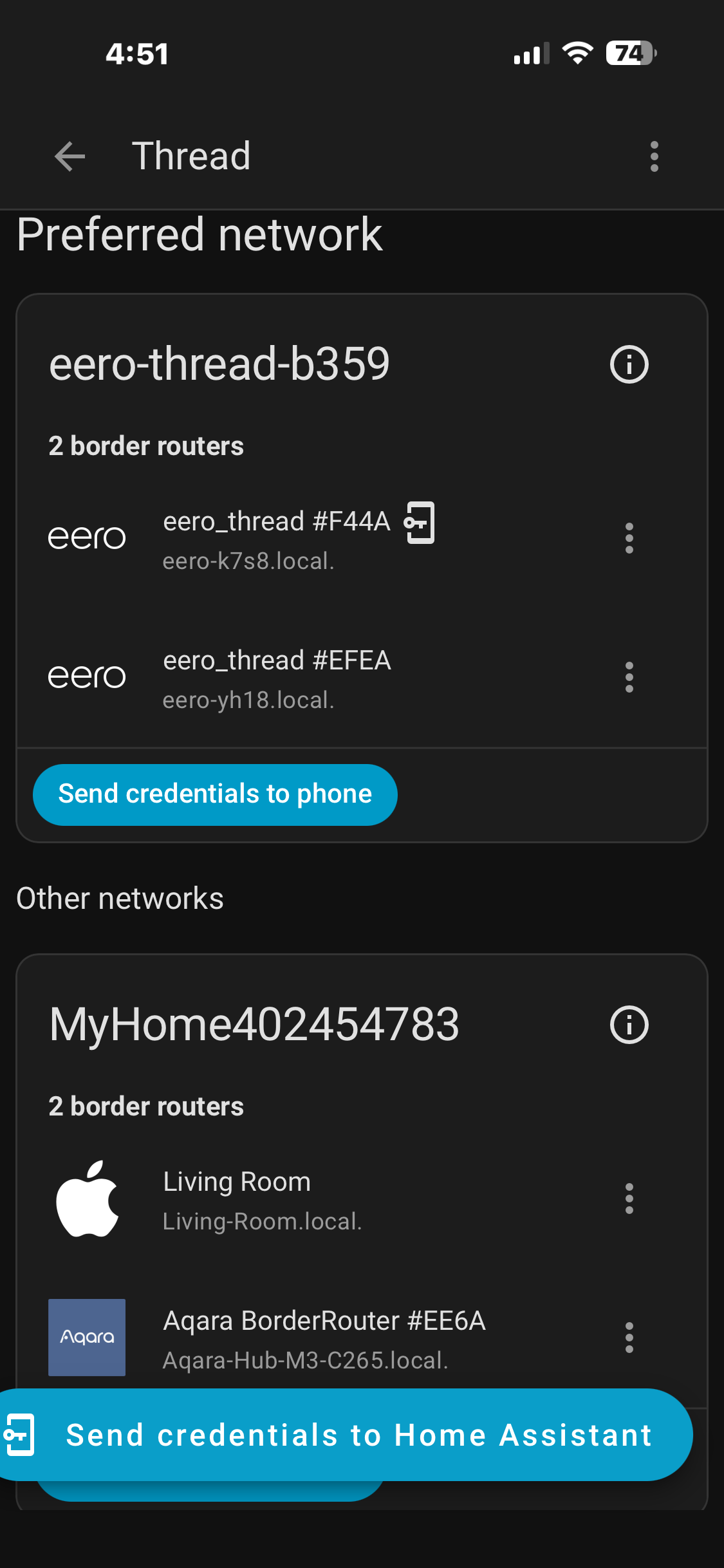Screen dimensions: 724x1568
Task: Open options for Aqara BorderRouter #EE6A
Action: coord(629,1338)
